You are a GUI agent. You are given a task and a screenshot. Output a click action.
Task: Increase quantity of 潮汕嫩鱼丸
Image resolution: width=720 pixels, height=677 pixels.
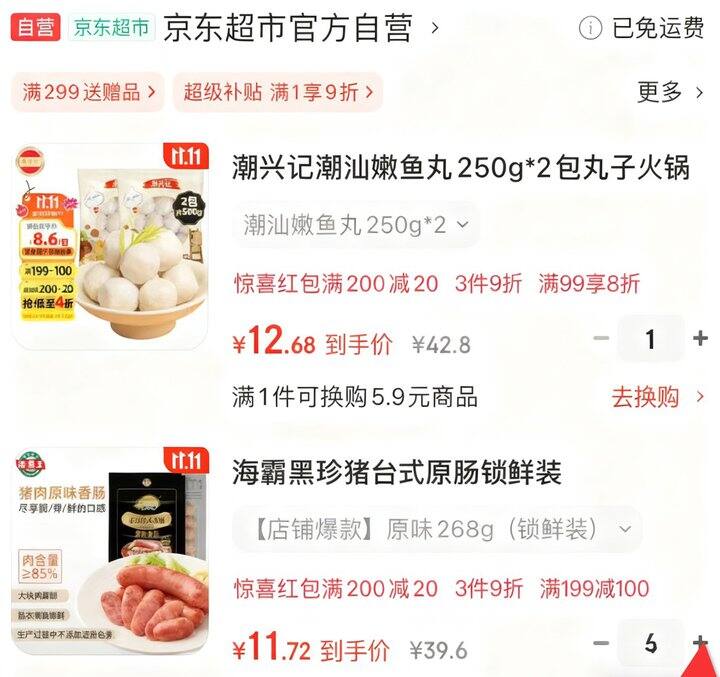point(700,339)
